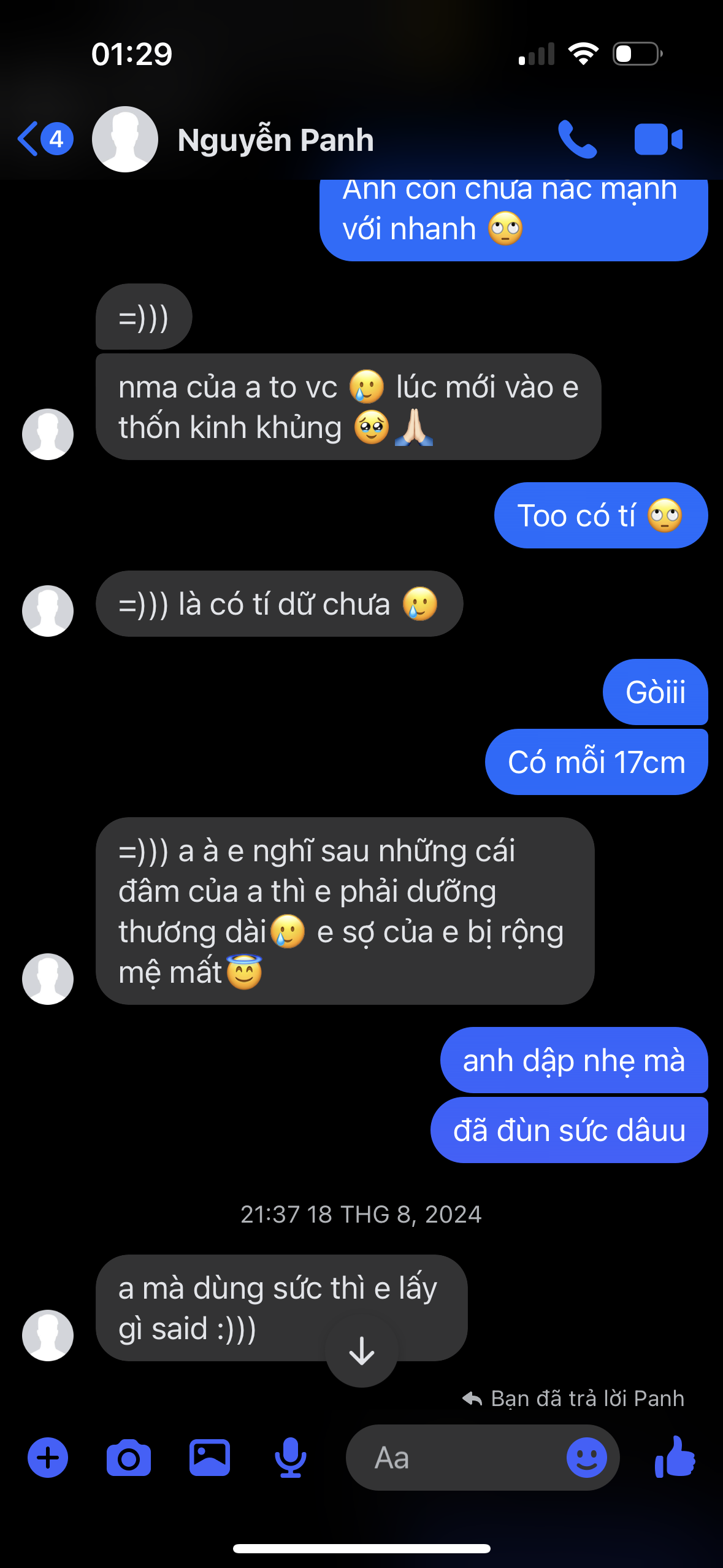Viewport: 723px width, 1568px height.
Task: Start a video call with Nguyễn Panh
Action: click(x=658, y=140)
